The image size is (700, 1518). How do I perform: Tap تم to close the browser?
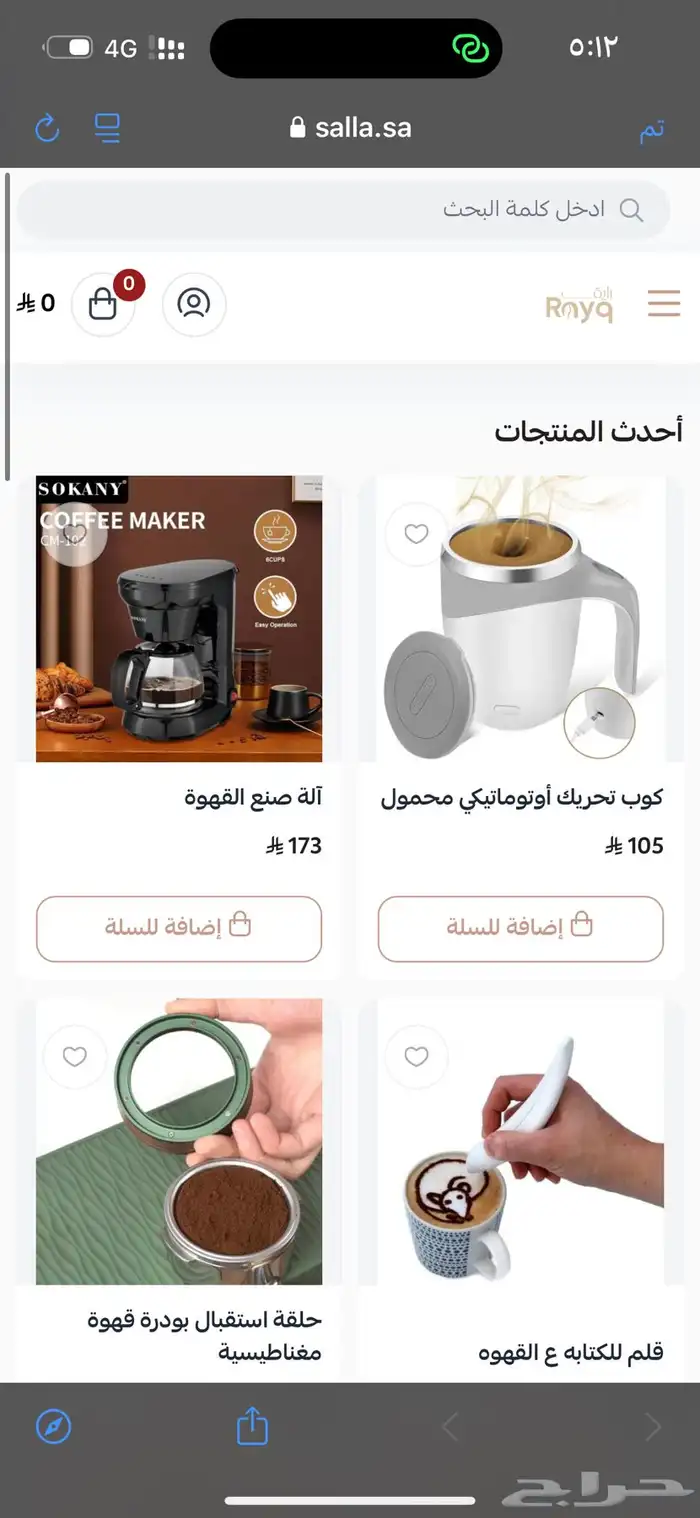(652, 130)
